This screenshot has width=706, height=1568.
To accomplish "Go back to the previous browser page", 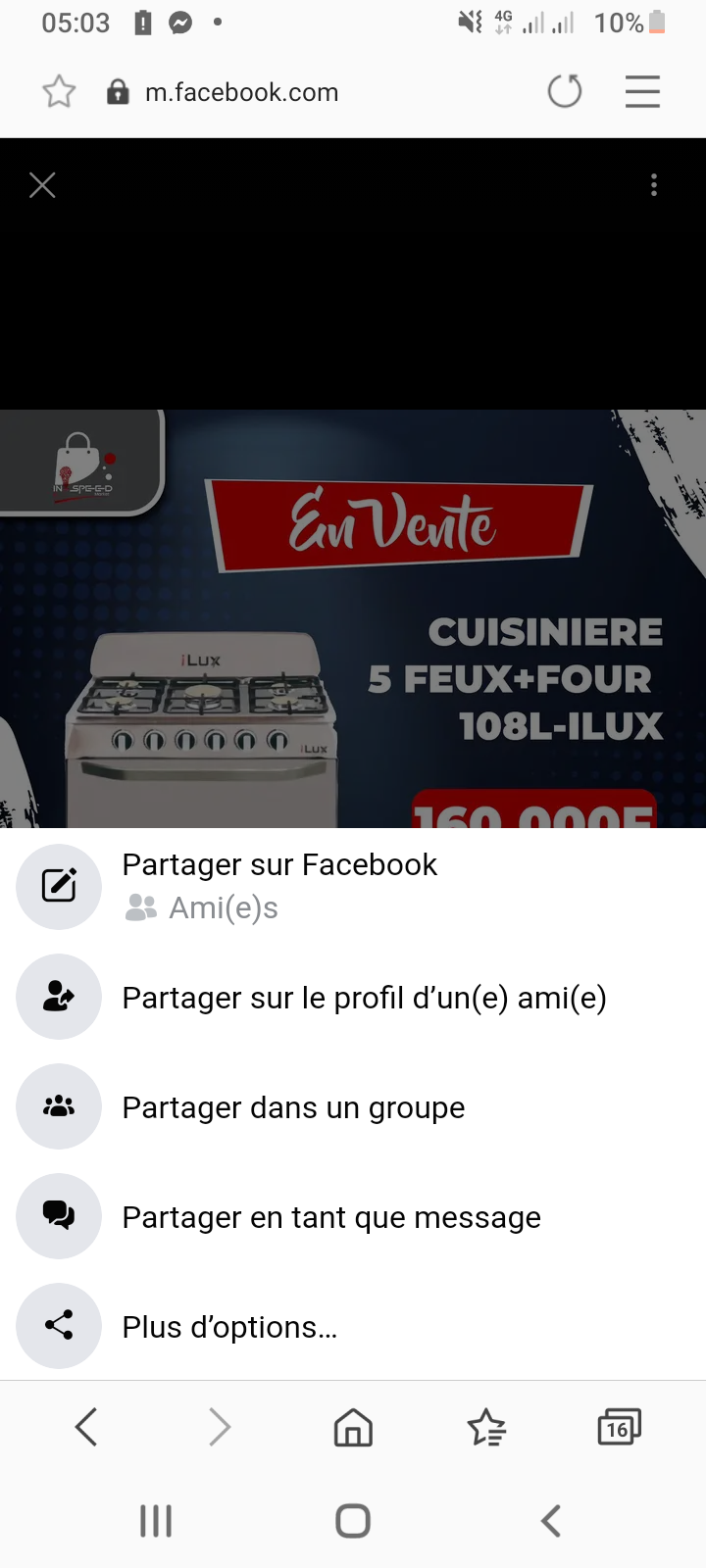I will 86,1427.
